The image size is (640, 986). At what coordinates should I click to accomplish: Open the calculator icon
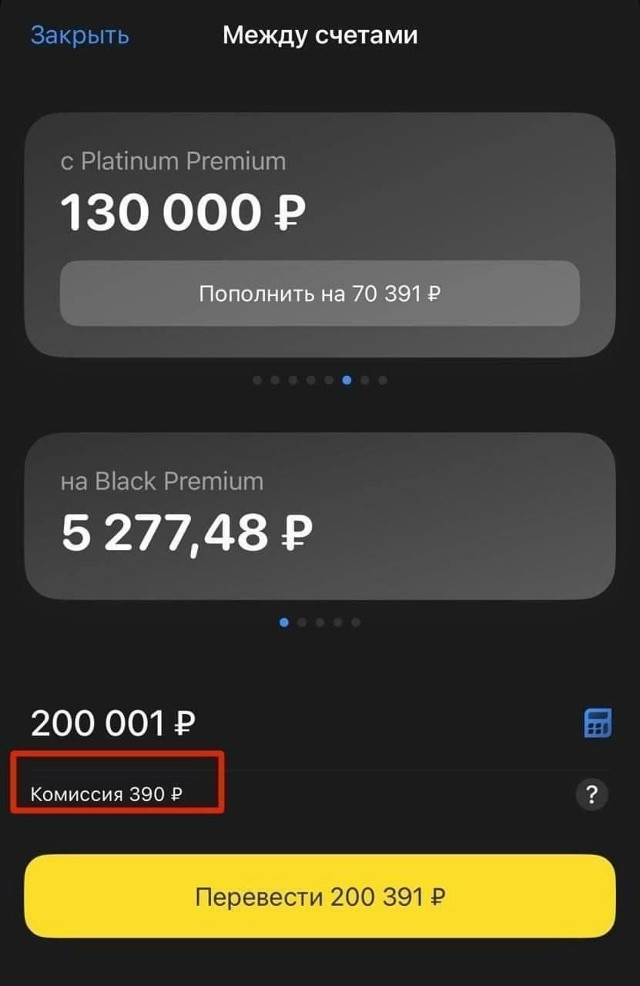coord(597,723)
